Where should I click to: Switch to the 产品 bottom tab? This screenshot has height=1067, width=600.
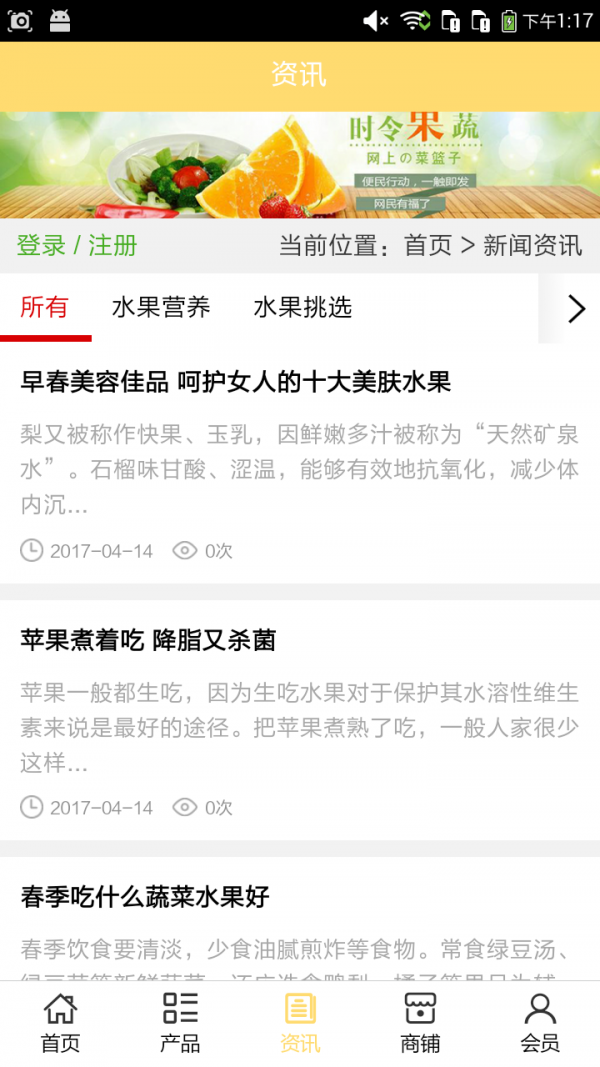180,1023
